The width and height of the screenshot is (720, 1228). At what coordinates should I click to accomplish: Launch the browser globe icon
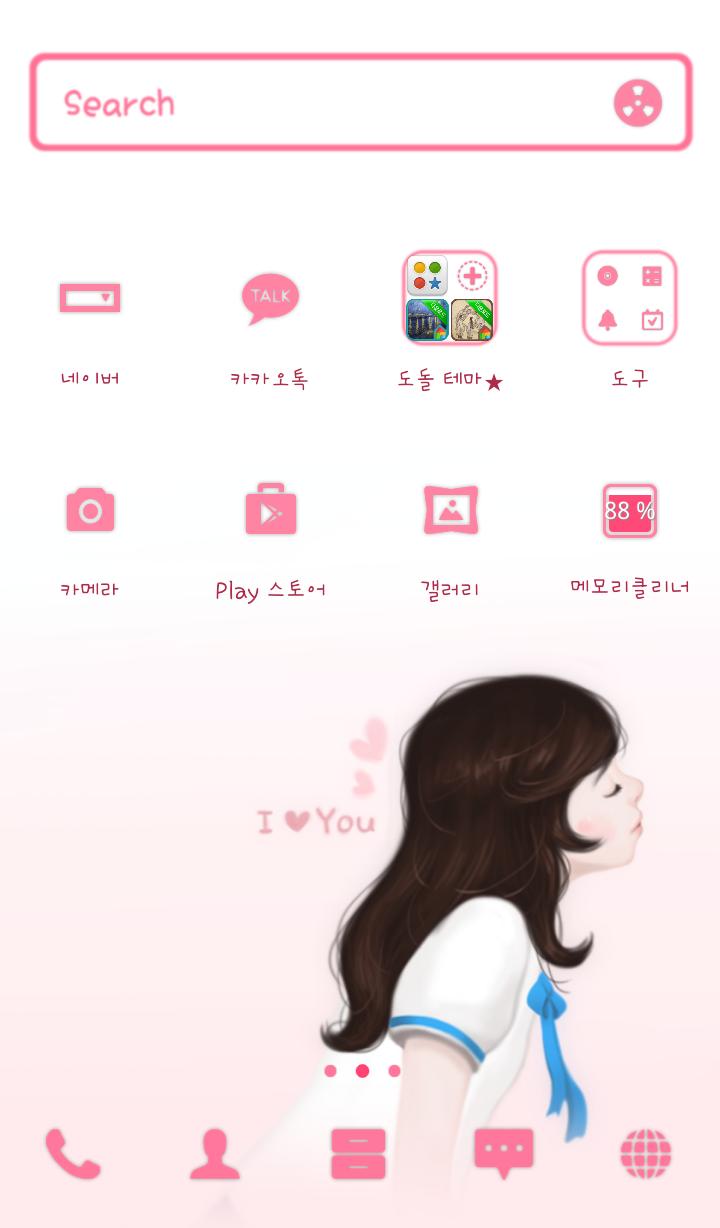coord(645,1154)
